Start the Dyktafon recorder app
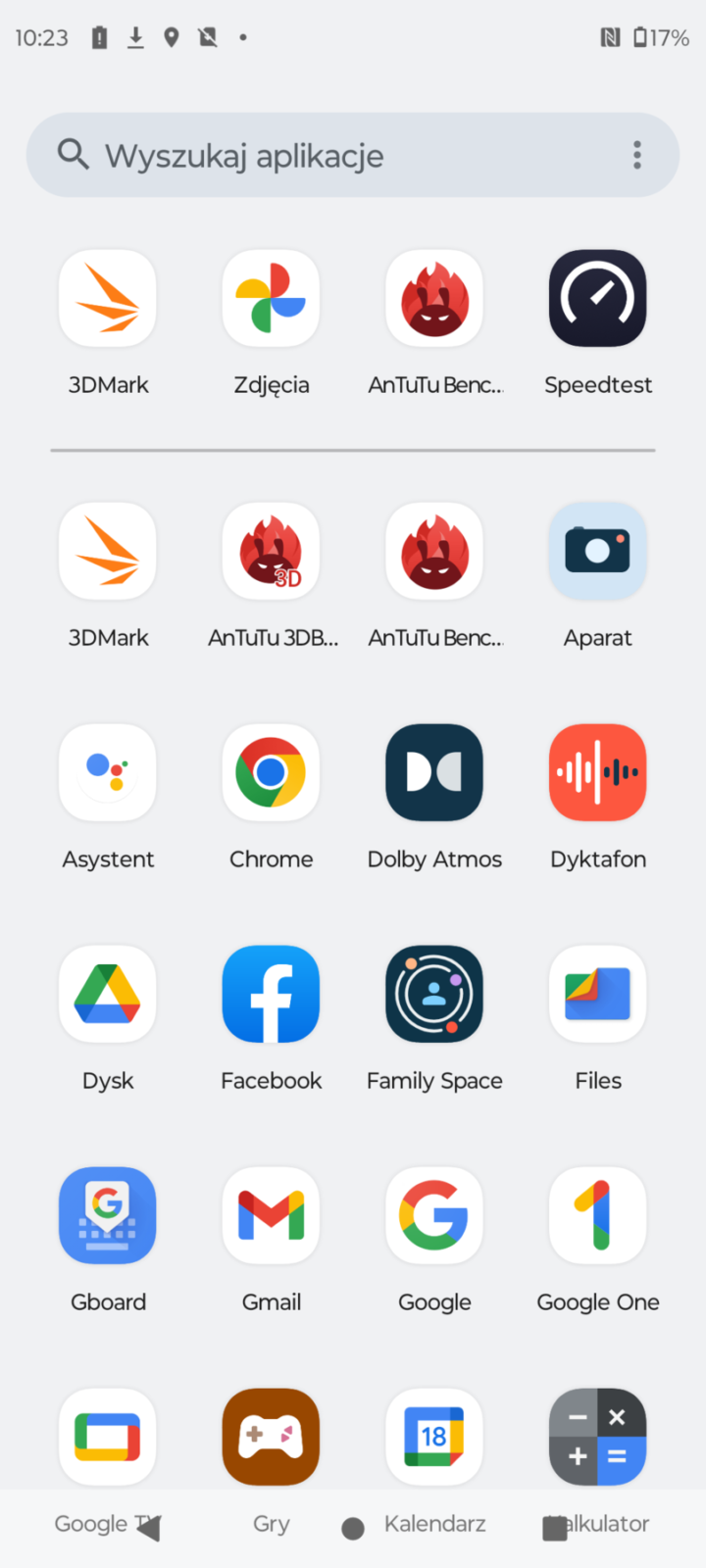The height and width of the screenshot is (1568, 706). point(597,773)
